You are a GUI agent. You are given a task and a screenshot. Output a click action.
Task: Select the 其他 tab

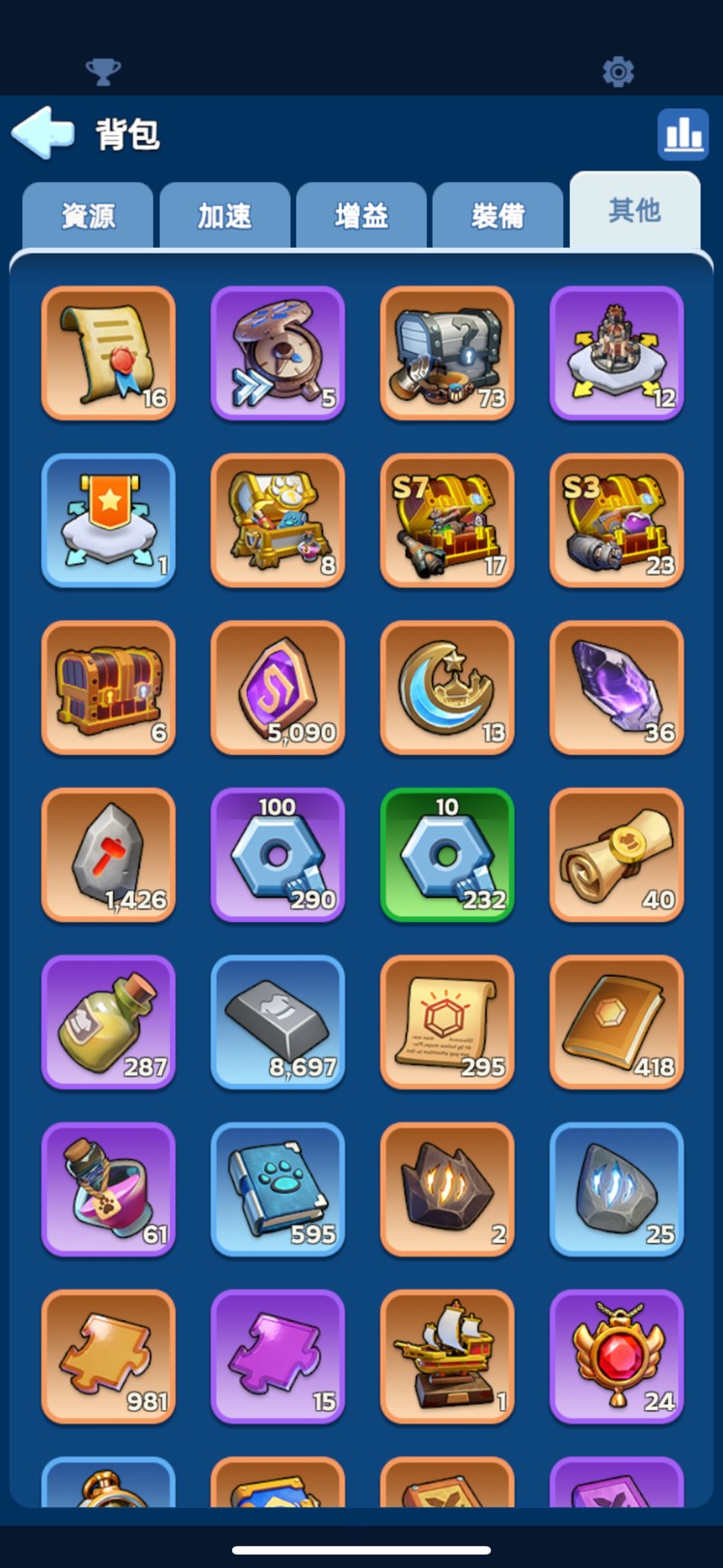coord(634,211)
